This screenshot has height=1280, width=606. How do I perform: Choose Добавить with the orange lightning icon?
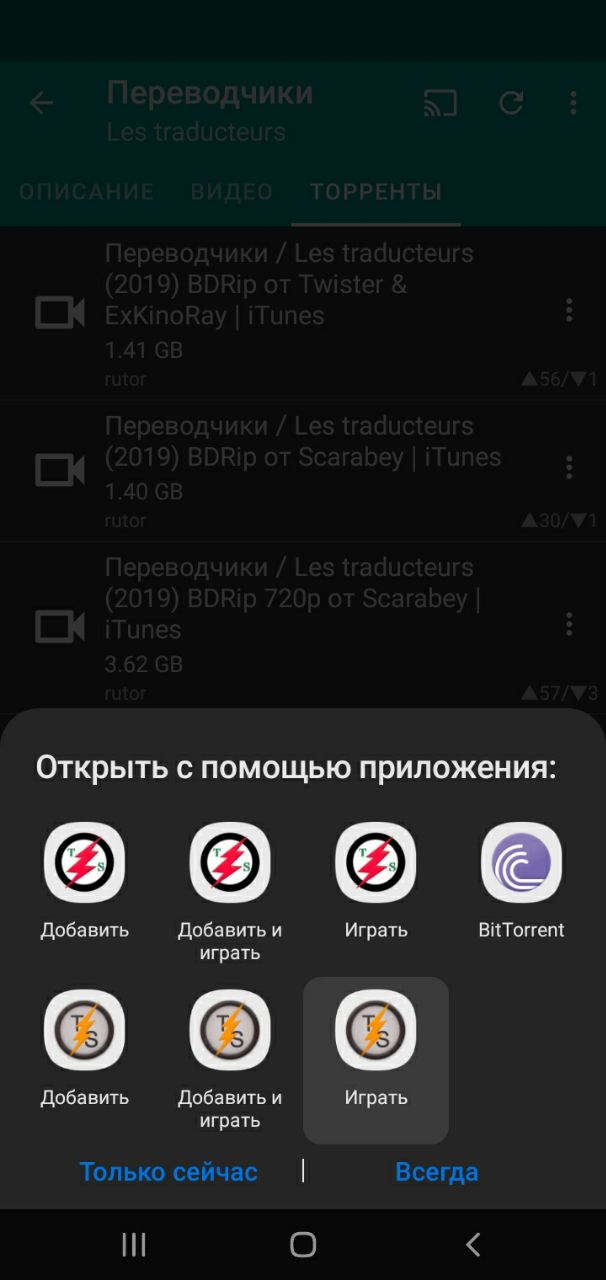(x=85, y=1050)
